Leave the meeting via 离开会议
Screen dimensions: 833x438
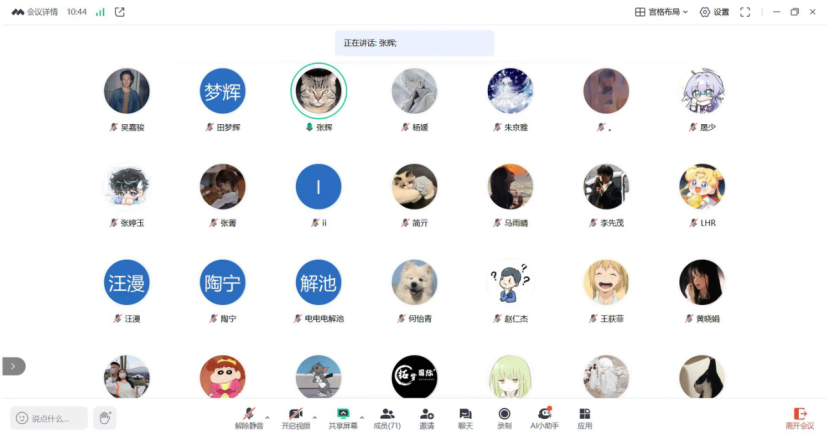[x=799, y=417]
